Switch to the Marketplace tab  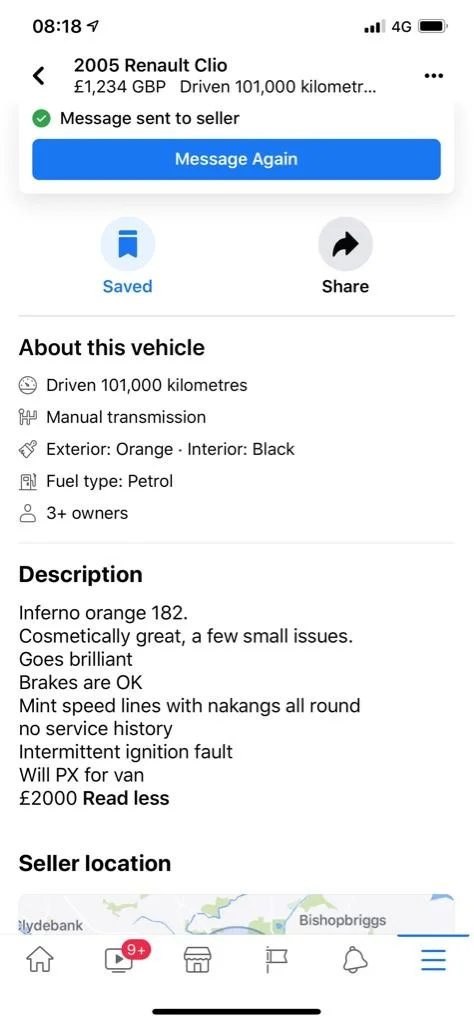(x=197, y=959)
